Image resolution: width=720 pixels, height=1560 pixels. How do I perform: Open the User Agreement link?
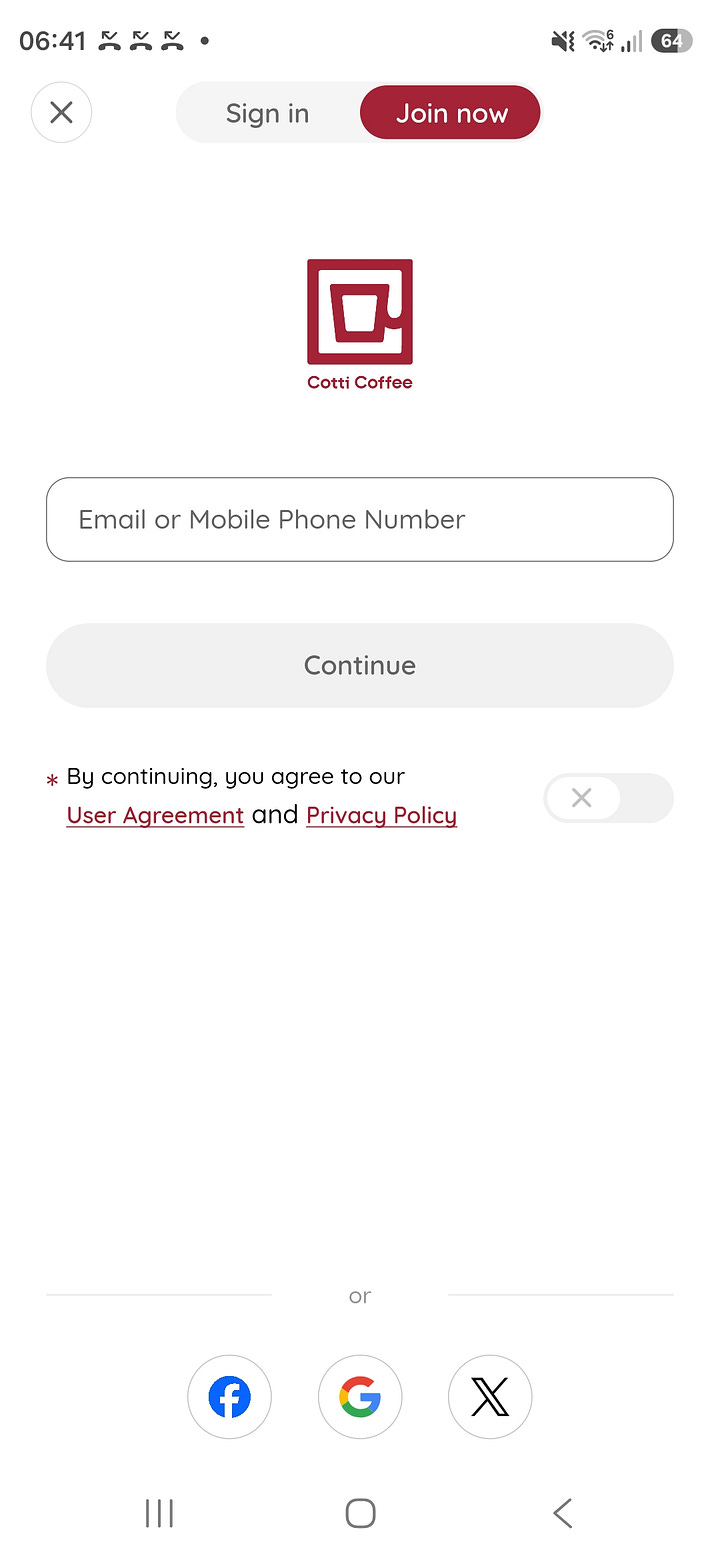tap(155, 816)
